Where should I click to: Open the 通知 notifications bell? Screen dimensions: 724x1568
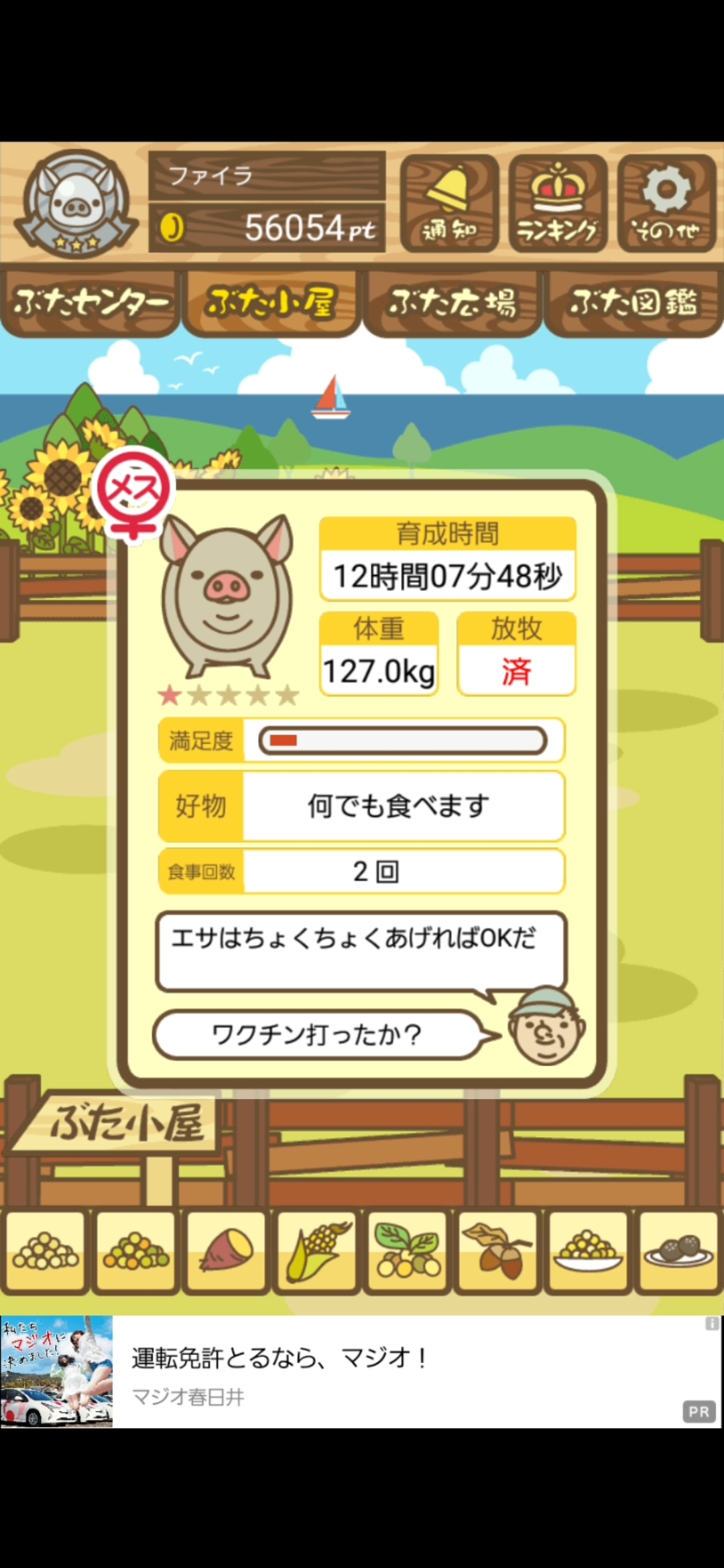[449, 204]
